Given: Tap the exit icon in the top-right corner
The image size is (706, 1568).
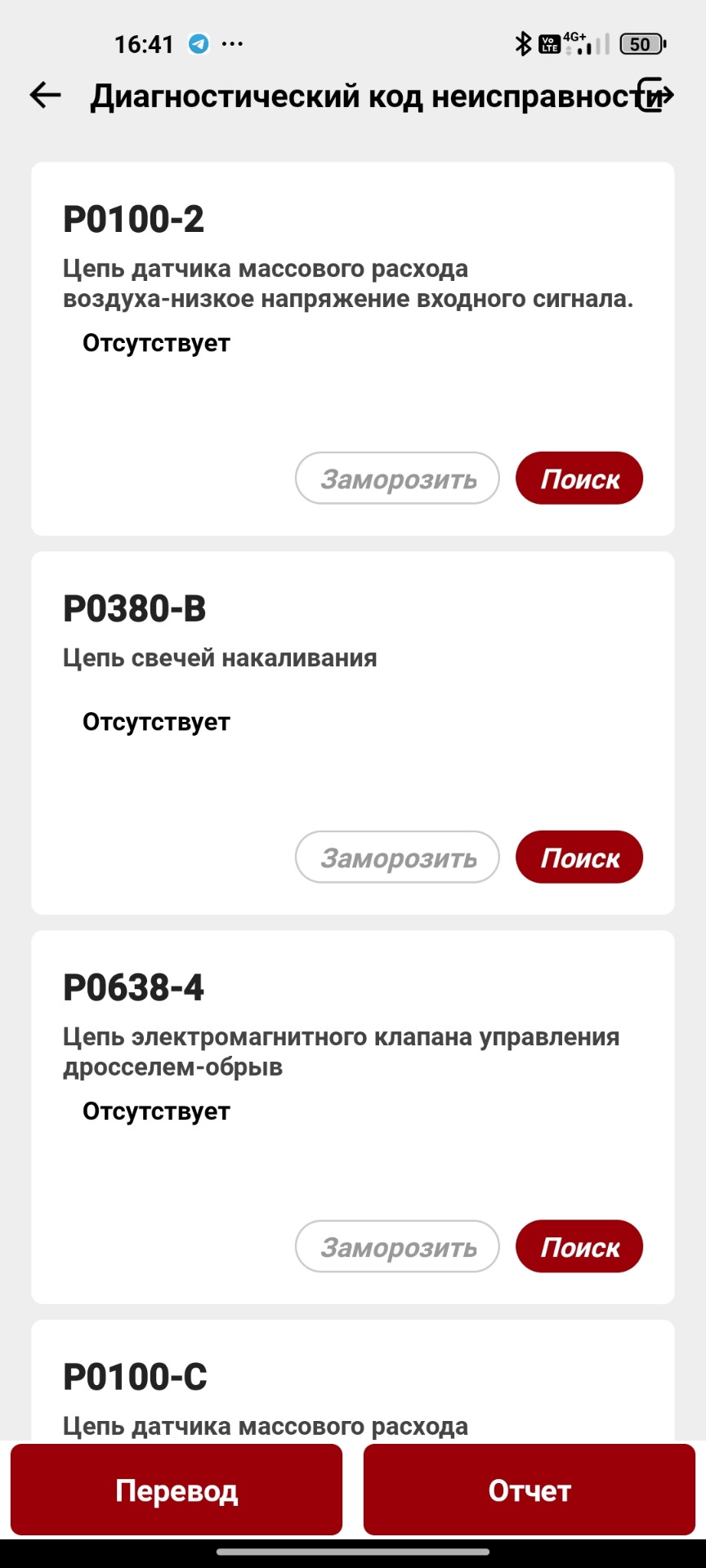Looking at the screenshot, I should tap(655, 96).
